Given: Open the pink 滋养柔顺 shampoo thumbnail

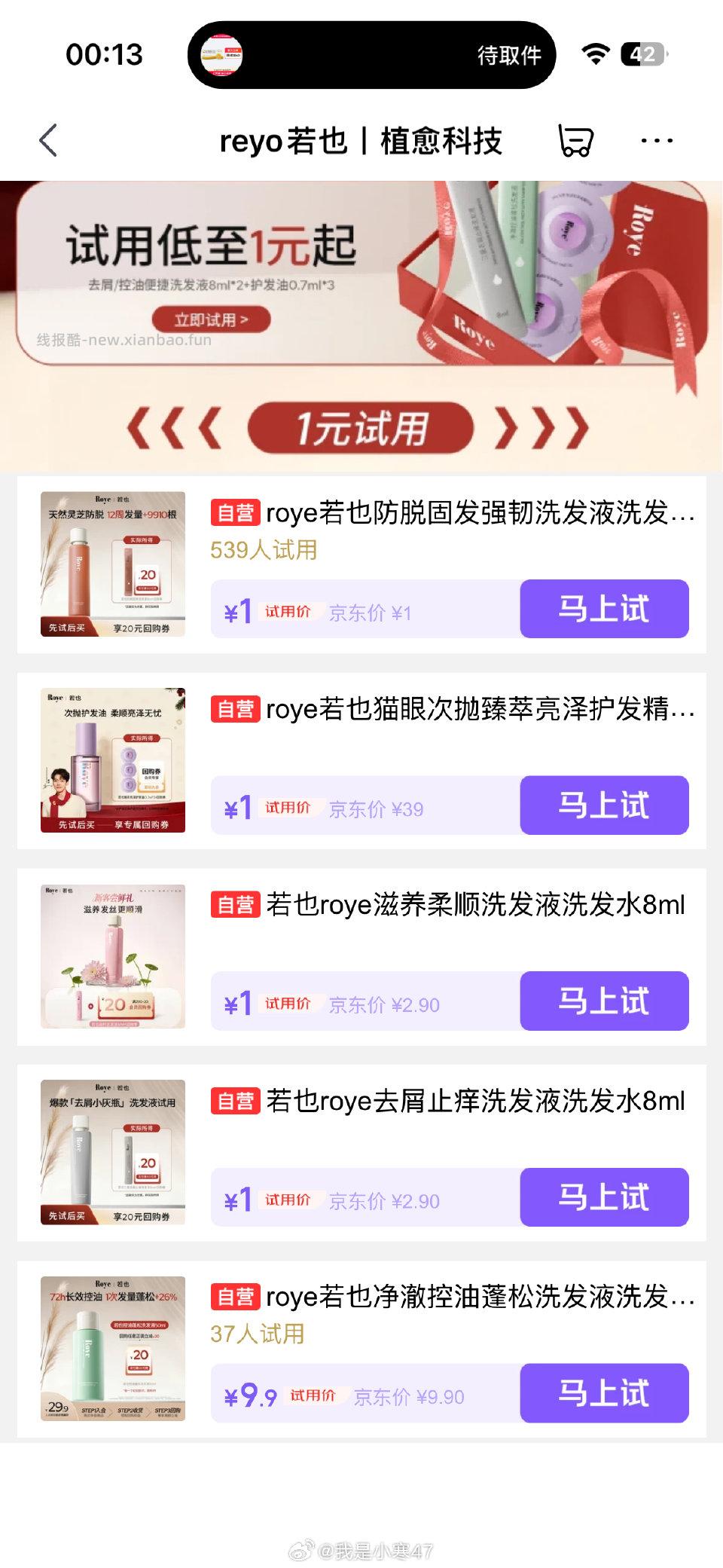Looking at the screenshot, I should click(113, 957).
